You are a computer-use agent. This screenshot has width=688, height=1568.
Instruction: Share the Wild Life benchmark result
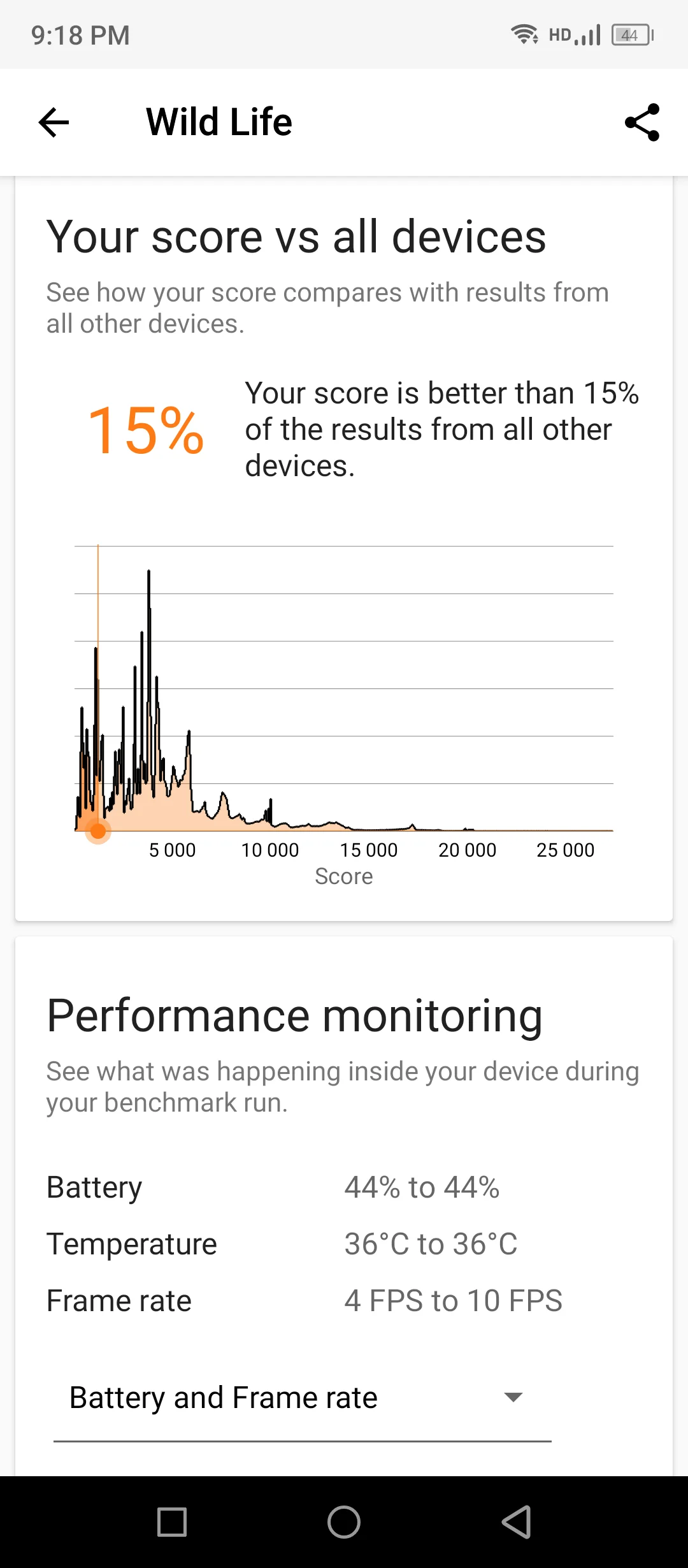pos(641,122)
